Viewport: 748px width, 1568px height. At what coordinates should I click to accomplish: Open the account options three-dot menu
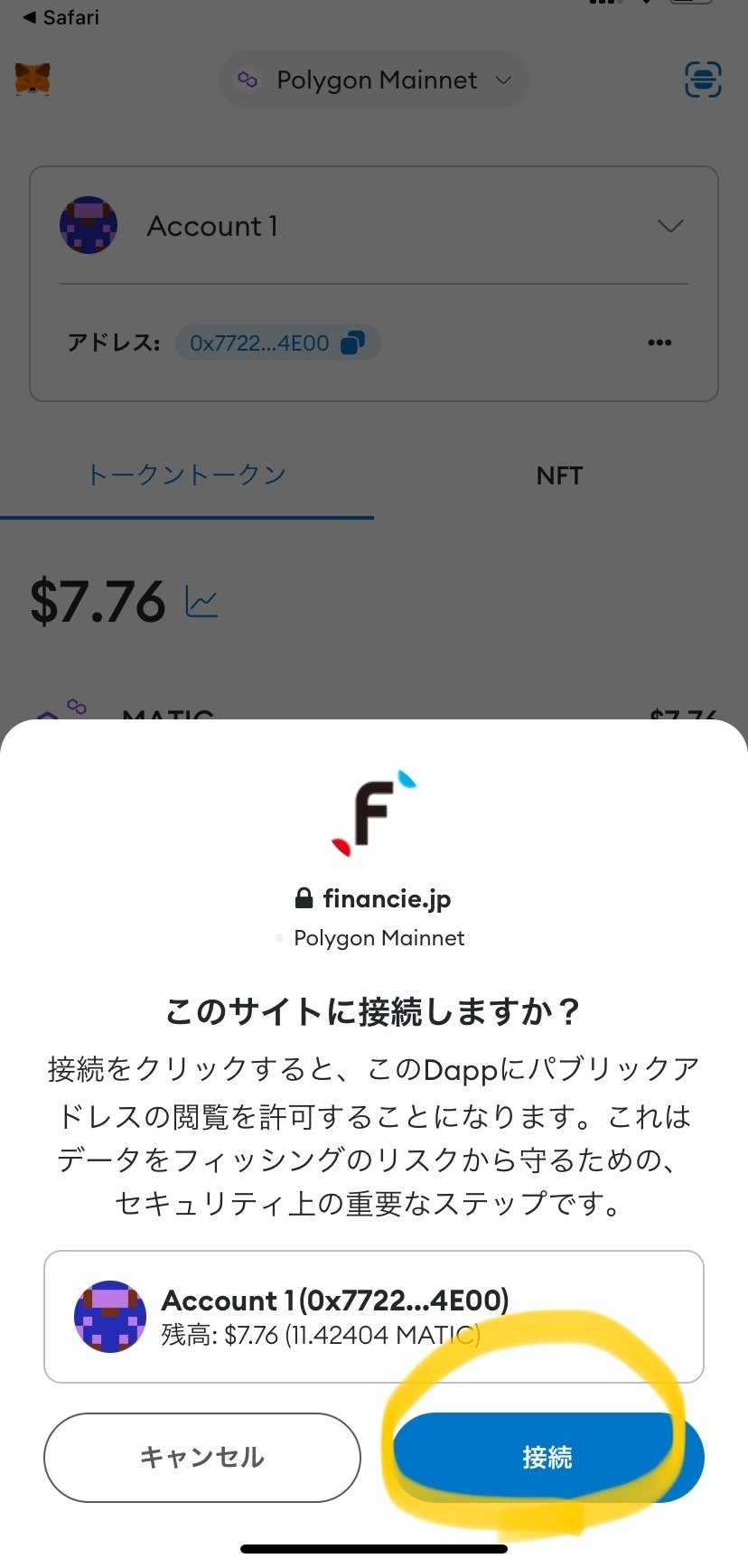659,343
